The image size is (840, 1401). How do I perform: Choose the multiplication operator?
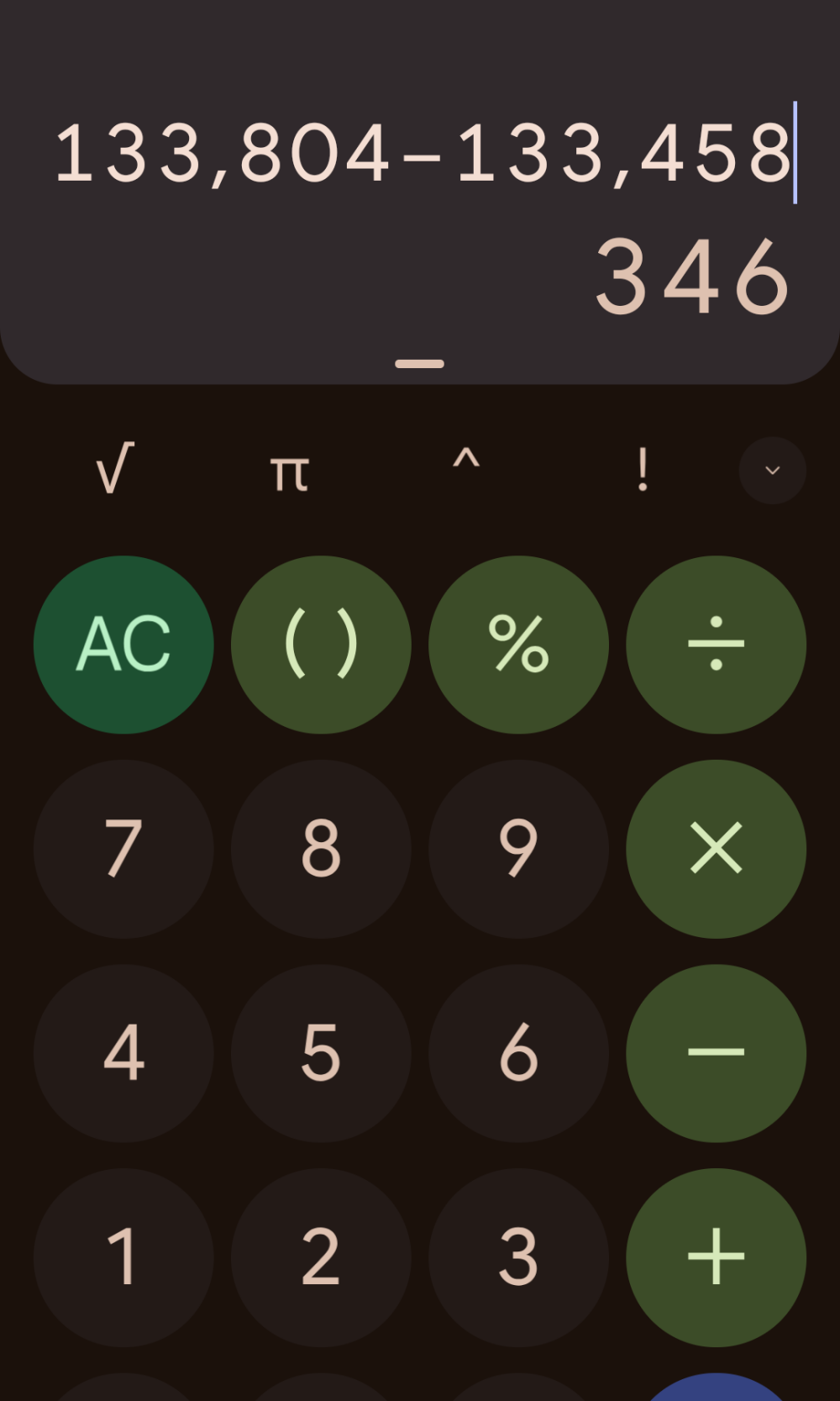pos(716,849)
